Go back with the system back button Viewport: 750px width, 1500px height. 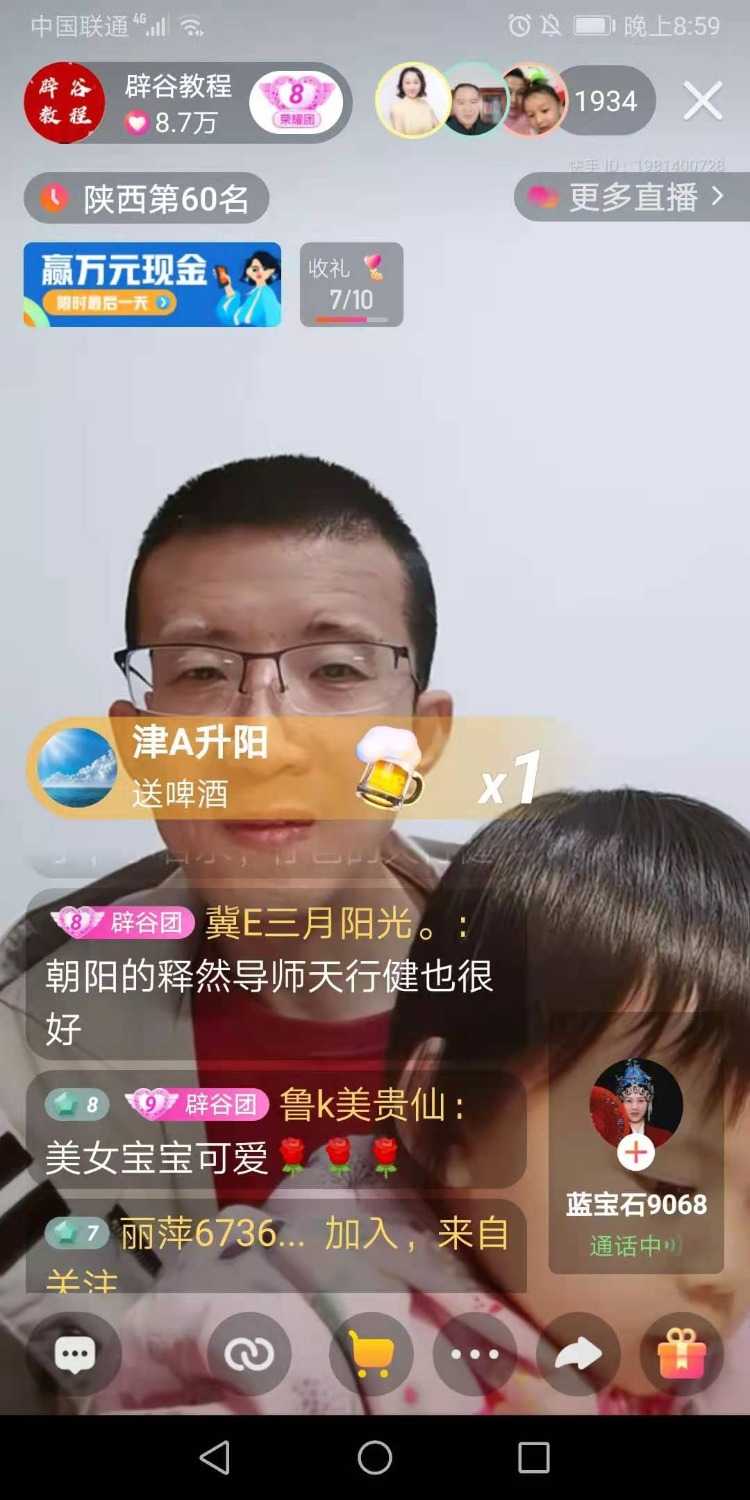[x=215, y=1457]
